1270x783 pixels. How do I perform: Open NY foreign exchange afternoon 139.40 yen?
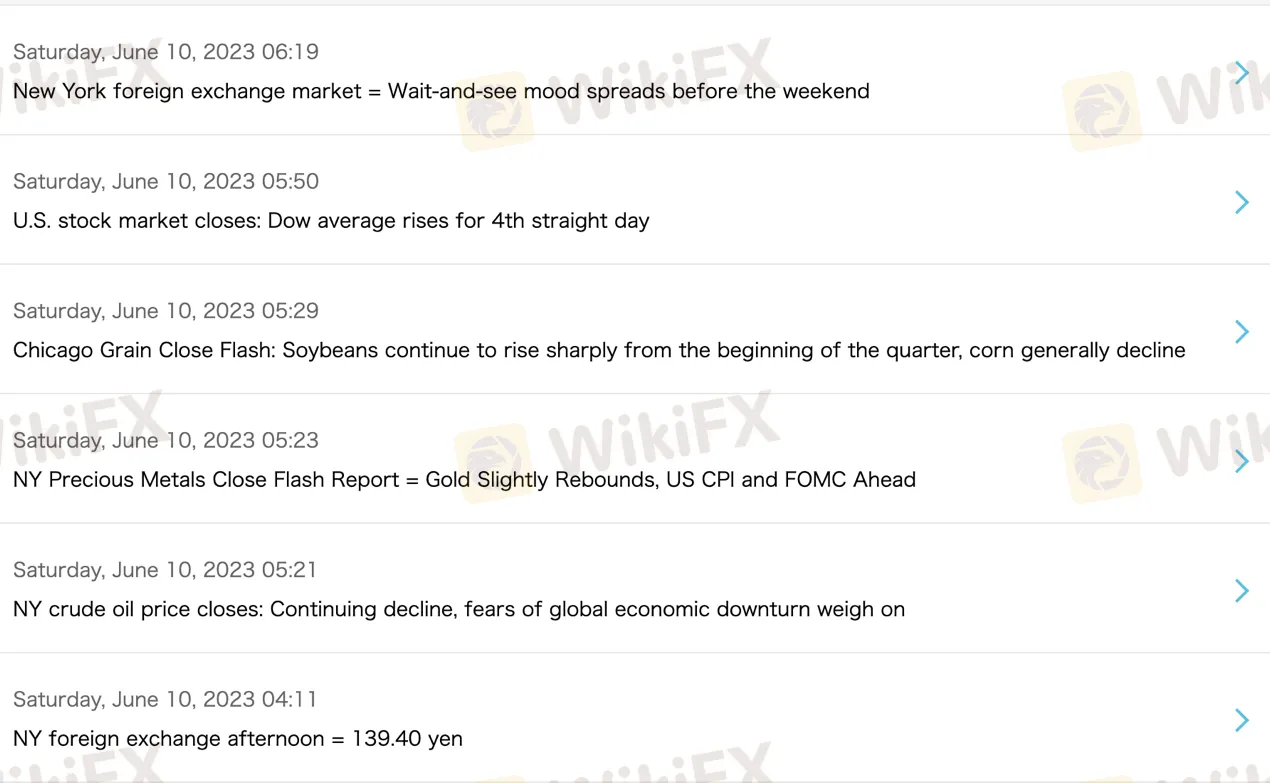(x=238, y=738)
